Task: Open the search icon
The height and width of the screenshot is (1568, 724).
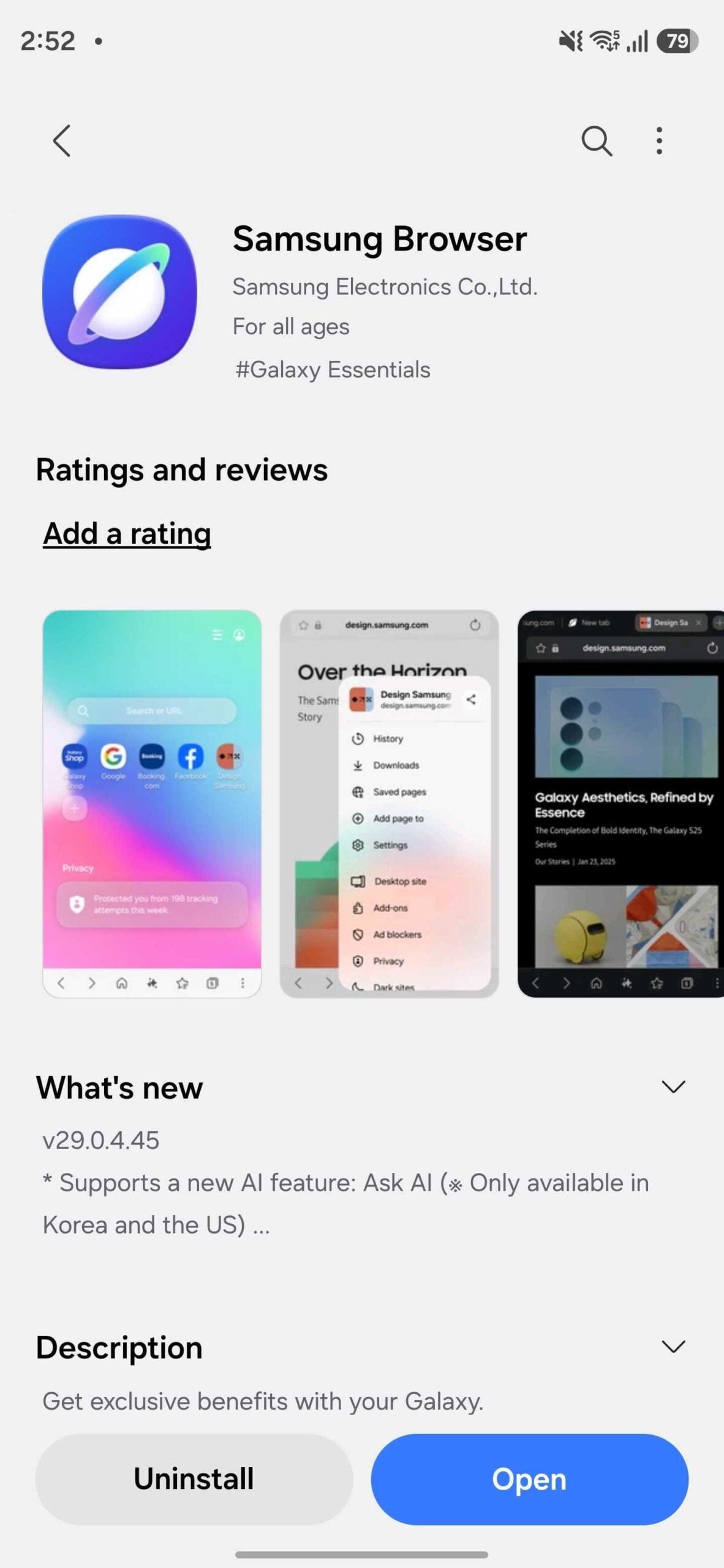Action: pyautogui.click(x=596, y=141)
